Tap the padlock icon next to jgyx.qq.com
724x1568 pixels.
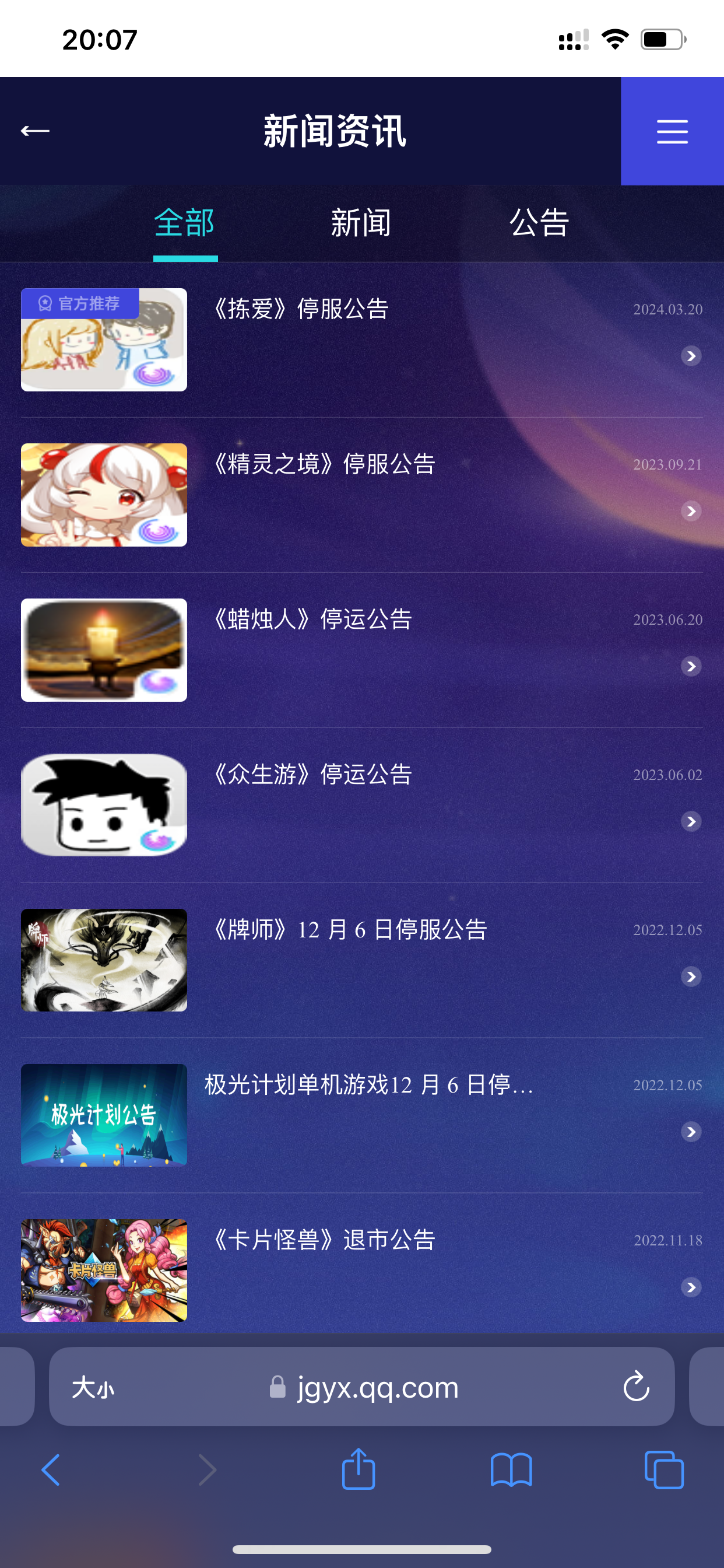coord(277,1388)
